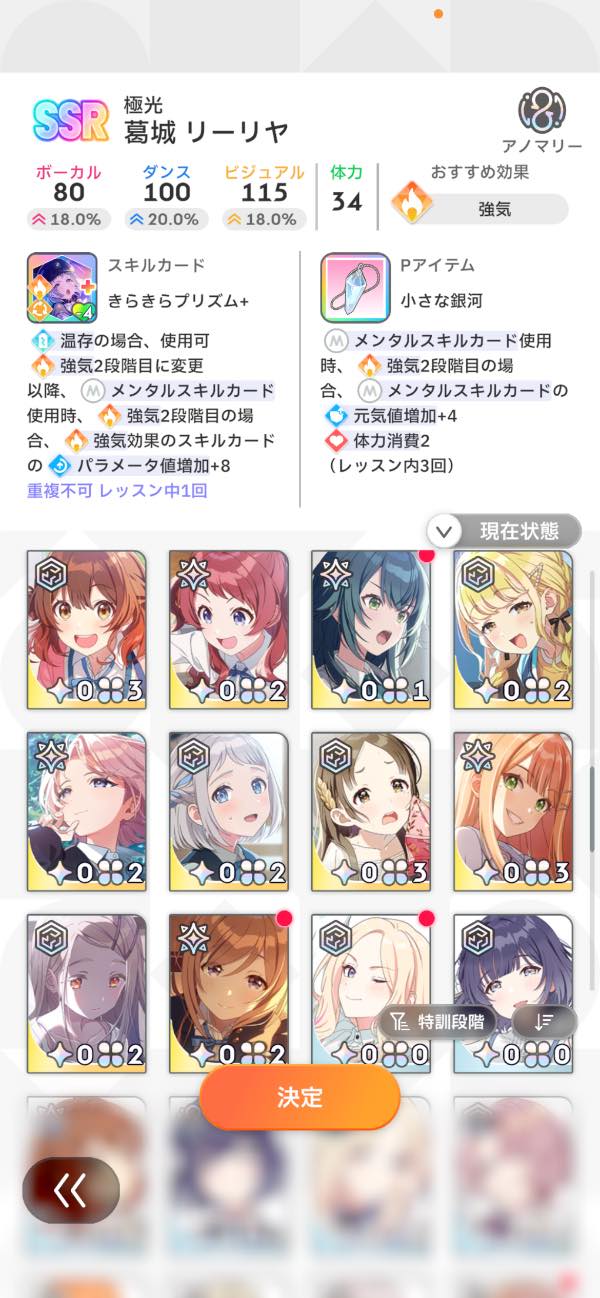Expand the 現在状態 dropdown
The height and width of the screenshot is (1298, 600).
click(504, 530)
